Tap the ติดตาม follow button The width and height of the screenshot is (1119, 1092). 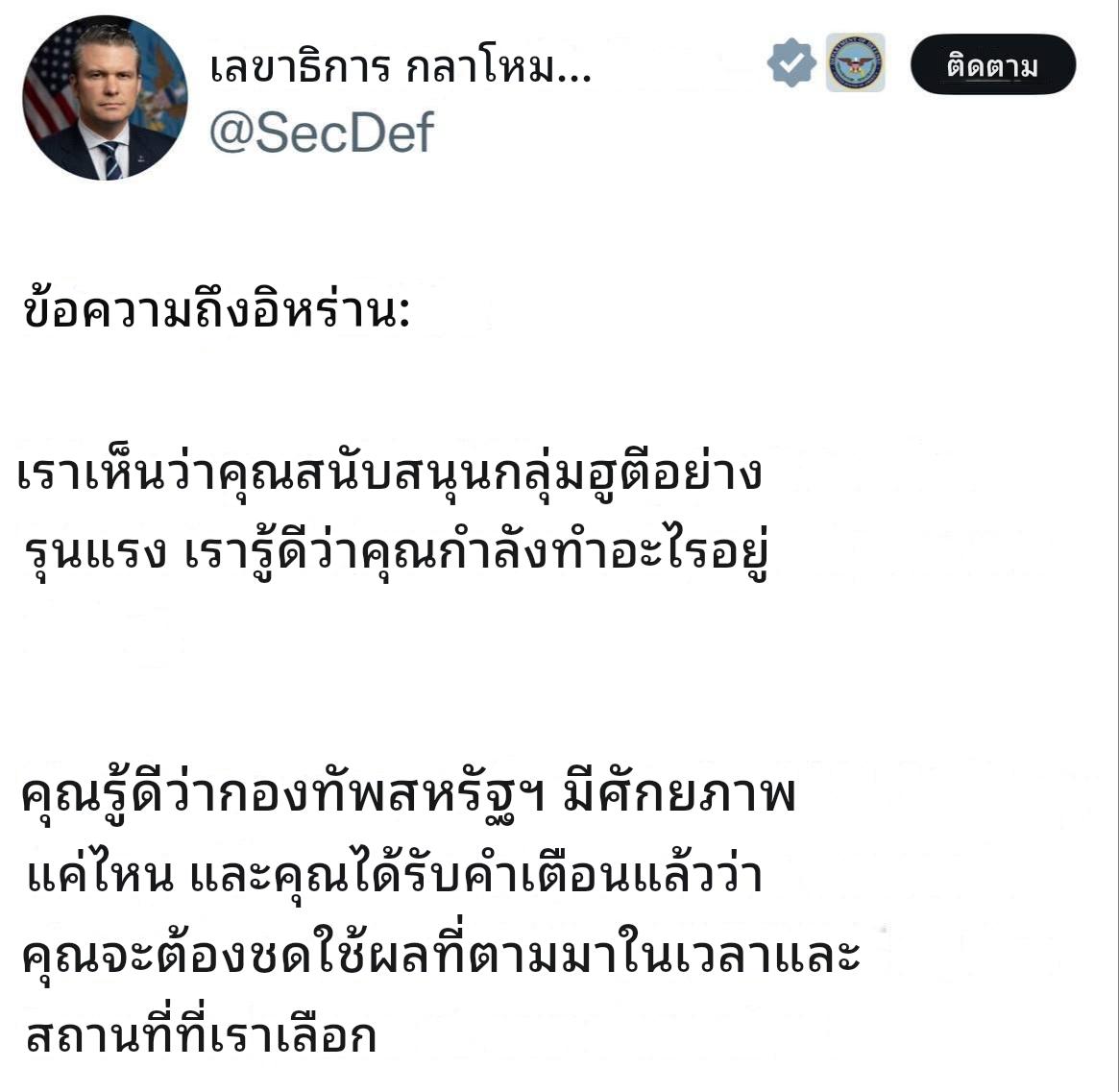[x=992, y=65]
